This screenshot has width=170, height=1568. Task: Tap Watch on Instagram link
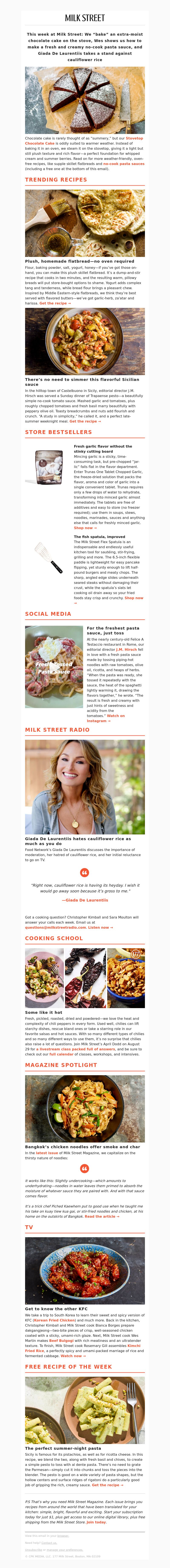[x=116, y=716]
